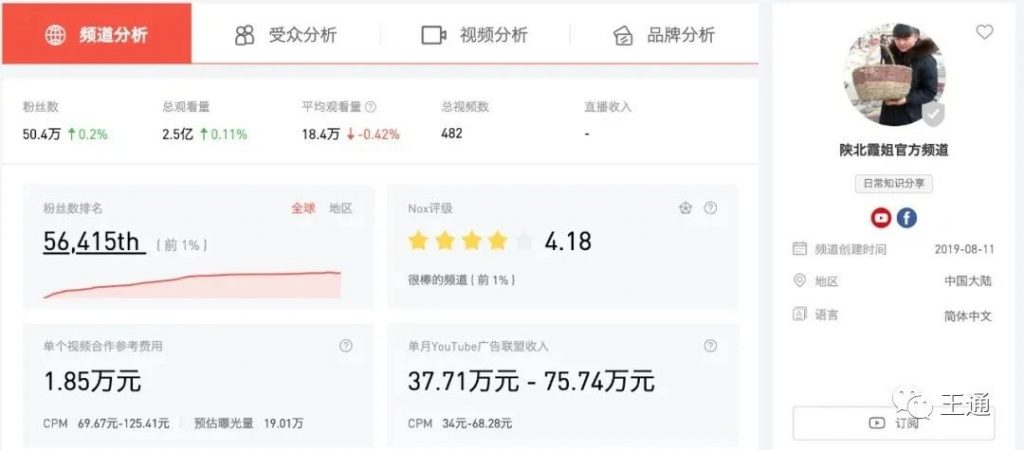1024x450 pixels.
Task: Show 全球 follower ranking
Action: pyautogui.click(x=303, y=208)
